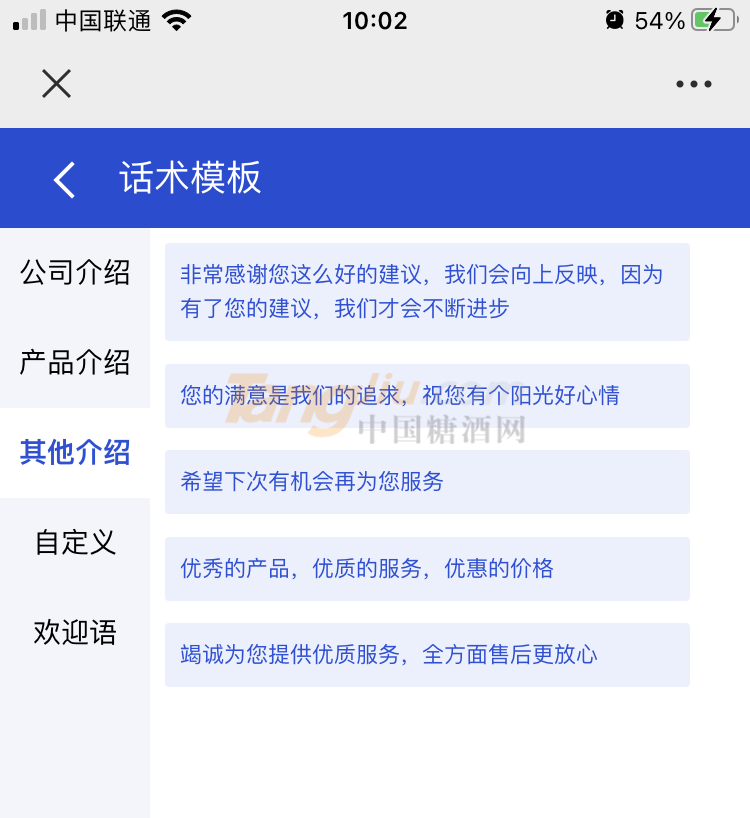Screen dimensions: 750x818
Task: Tap the 10:02 time display
Action: pyautogui.click(x=375, y=20)
